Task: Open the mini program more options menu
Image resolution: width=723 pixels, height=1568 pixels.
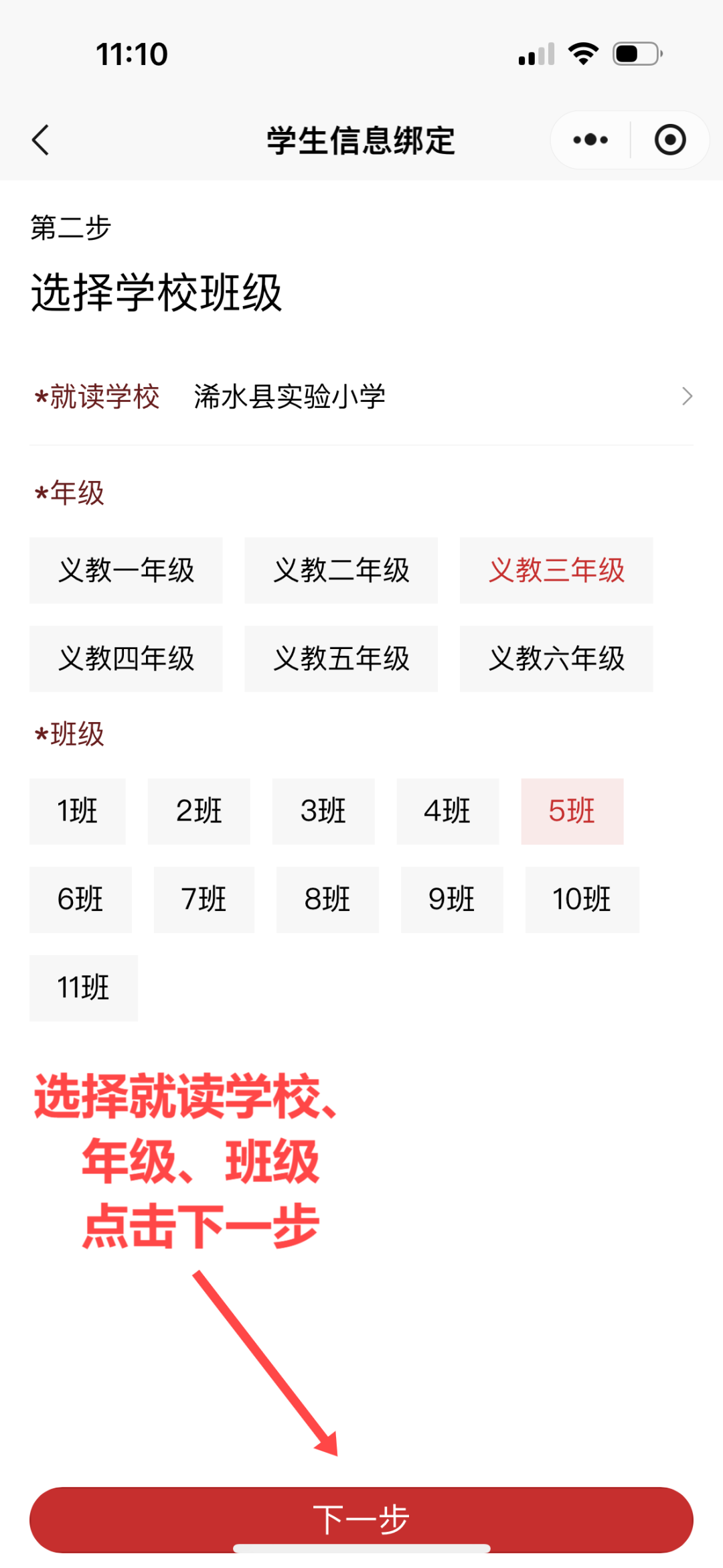Action: 590,140
